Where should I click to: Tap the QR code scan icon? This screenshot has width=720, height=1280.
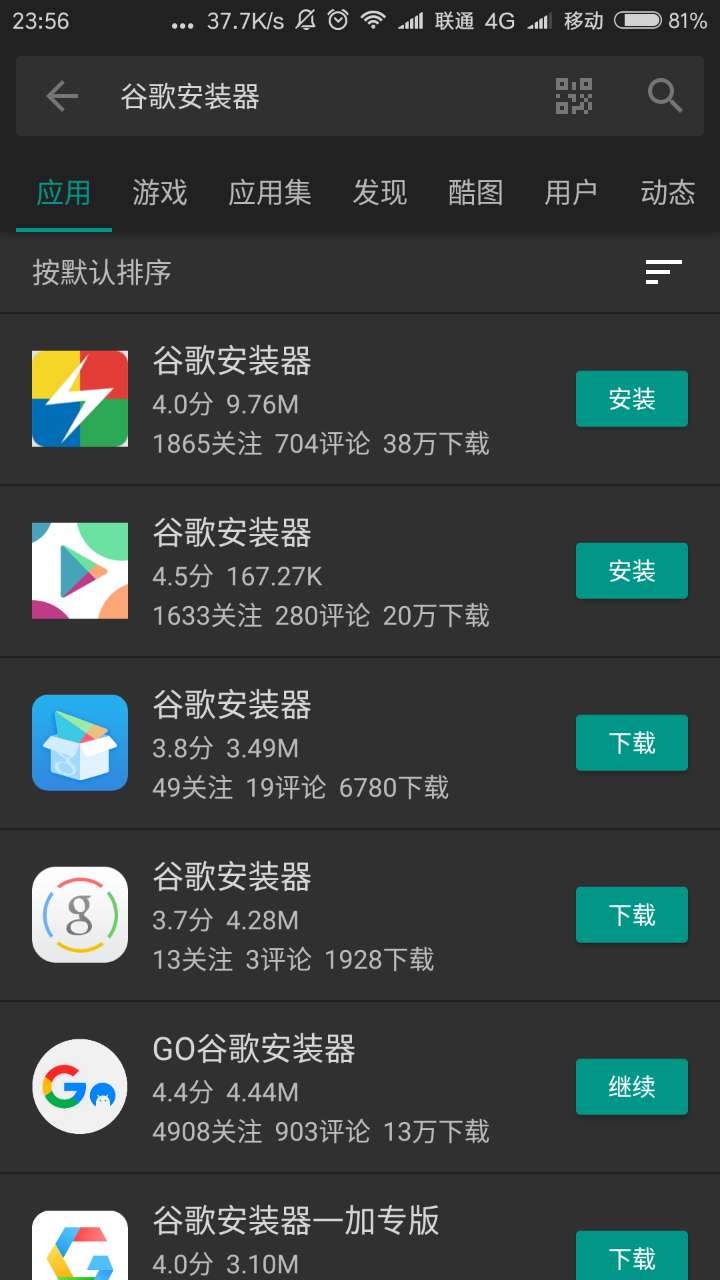coord(573,96)
